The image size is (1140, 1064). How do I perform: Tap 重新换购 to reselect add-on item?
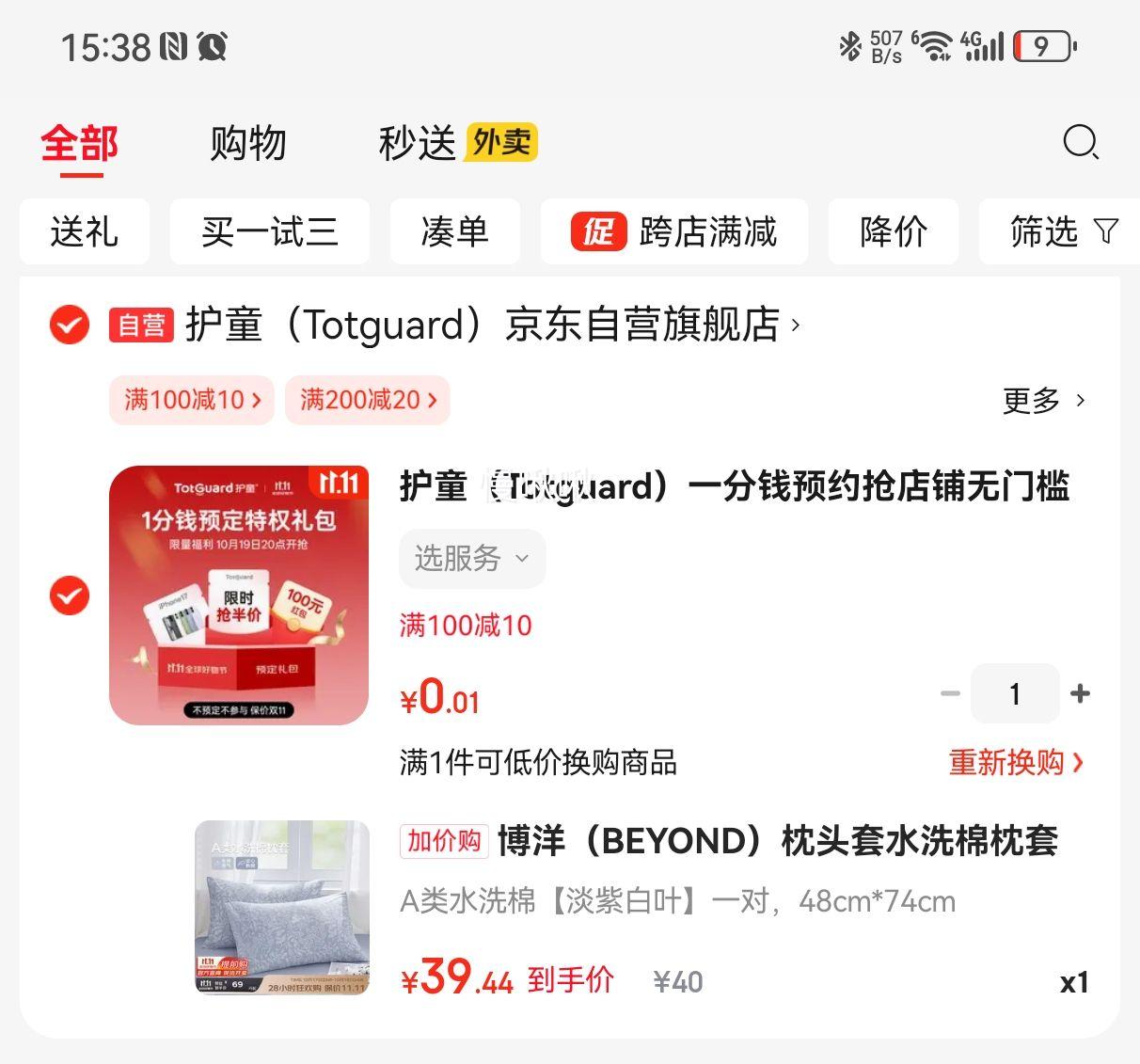click(x=1016, y=762)
